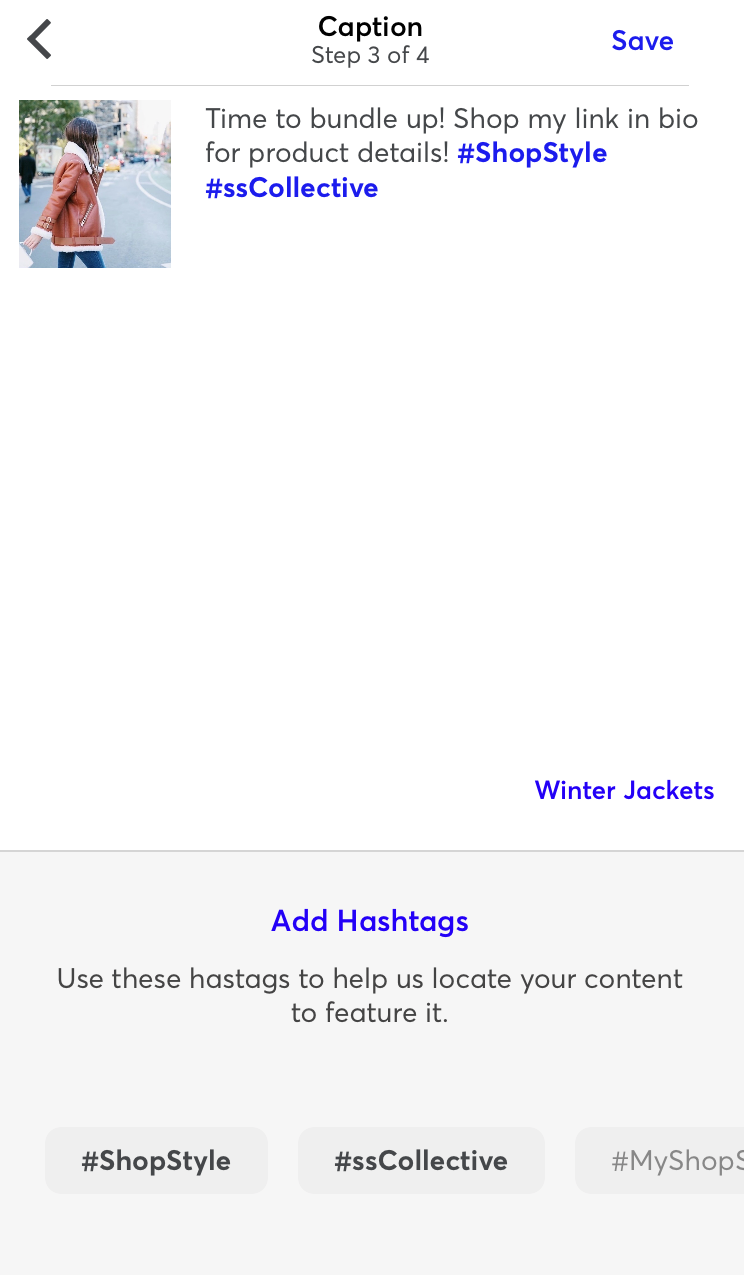744x1275 pixels.
Task: Add the #ShopStyle hashtag chip
Action: [156, 1161]
